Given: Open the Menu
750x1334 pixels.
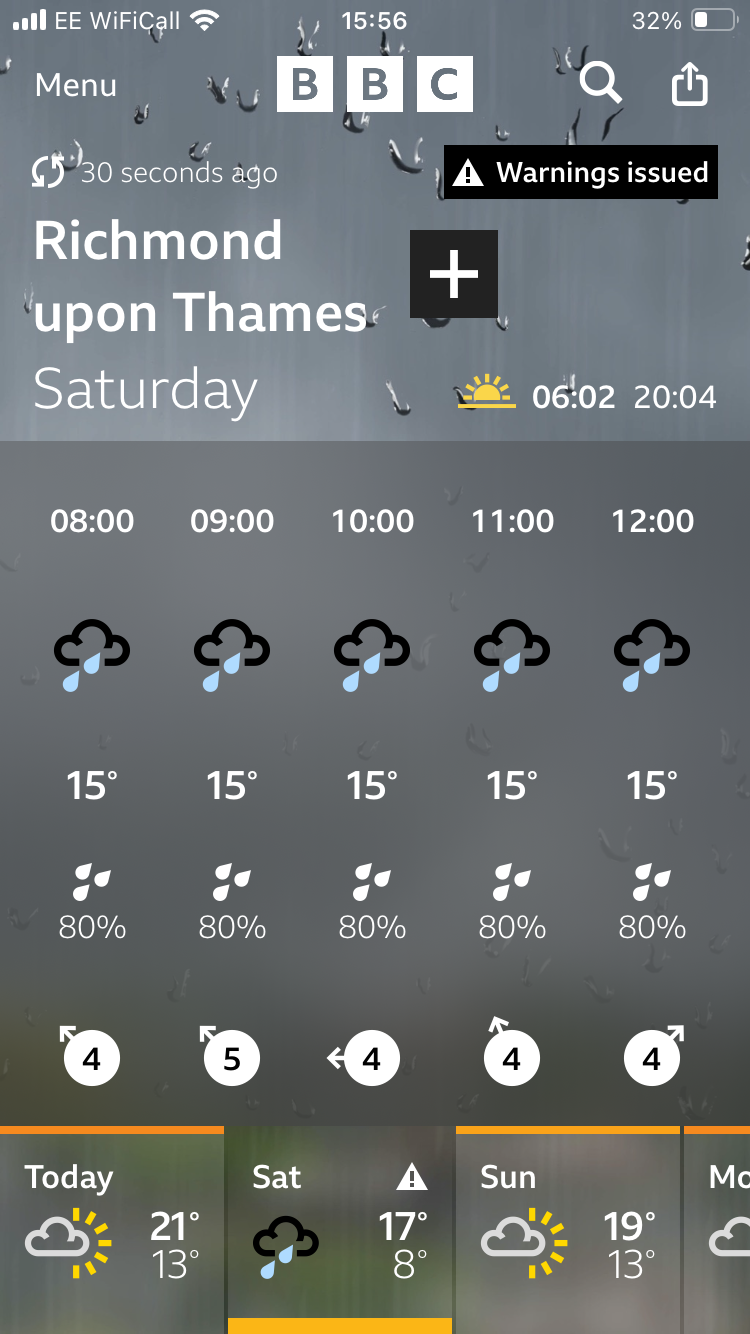Looking at the screenshot, I should point(76,86).
